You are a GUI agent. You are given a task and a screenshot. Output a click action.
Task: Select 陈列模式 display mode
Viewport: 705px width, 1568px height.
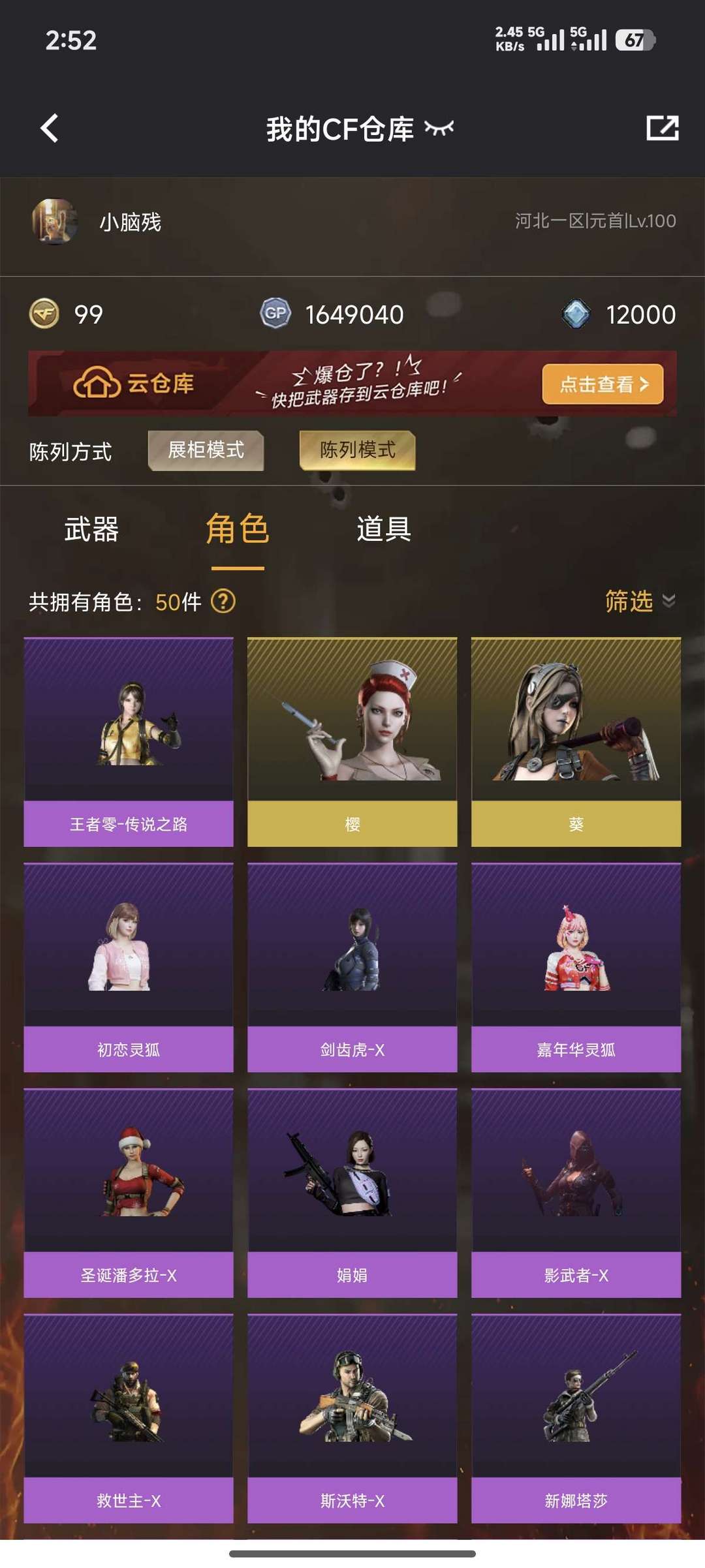point(357,450)
